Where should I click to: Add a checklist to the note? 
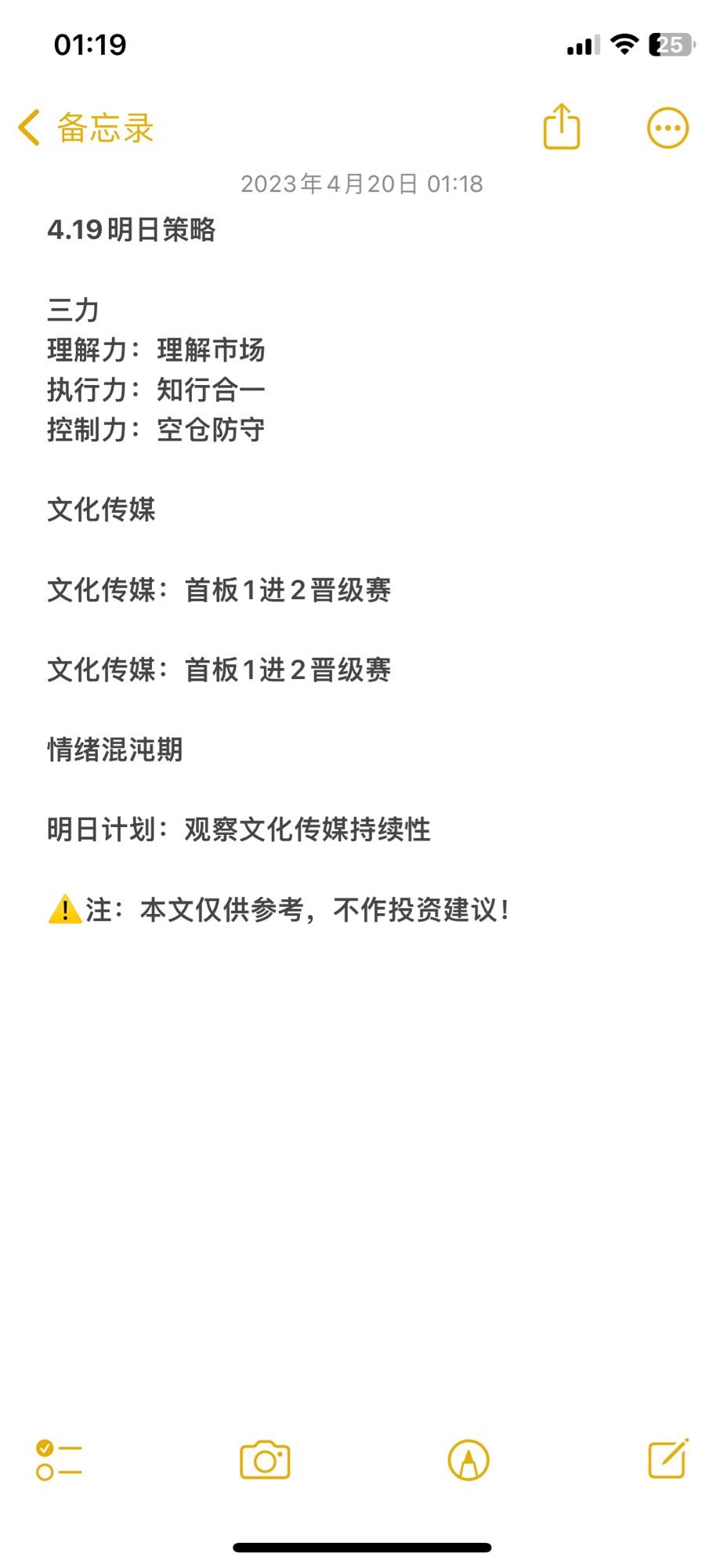click(x=59, y=1461)
